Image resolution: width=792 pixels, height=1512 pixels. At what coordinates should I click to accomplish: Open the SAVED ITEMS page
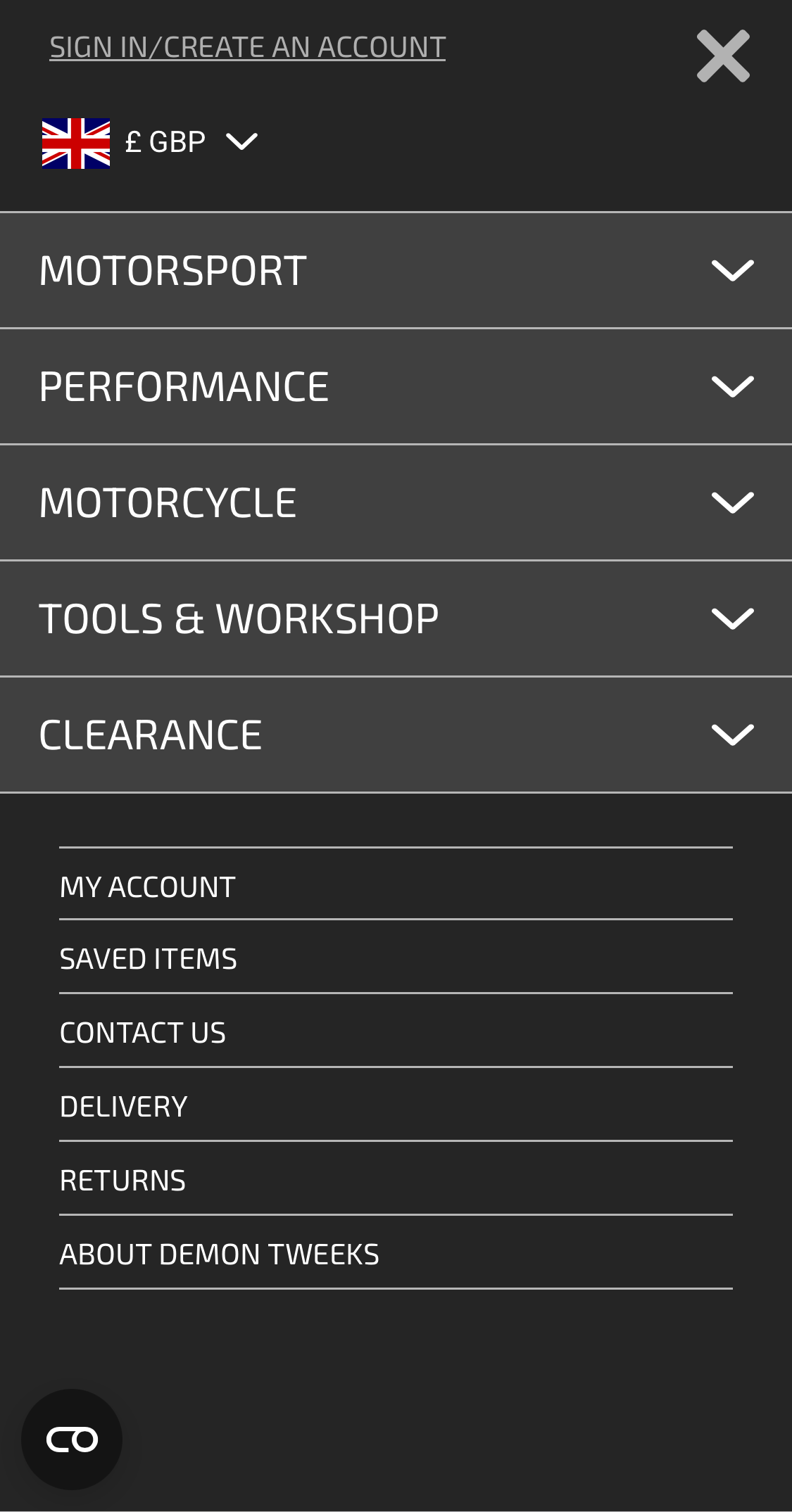coord(149,959)
